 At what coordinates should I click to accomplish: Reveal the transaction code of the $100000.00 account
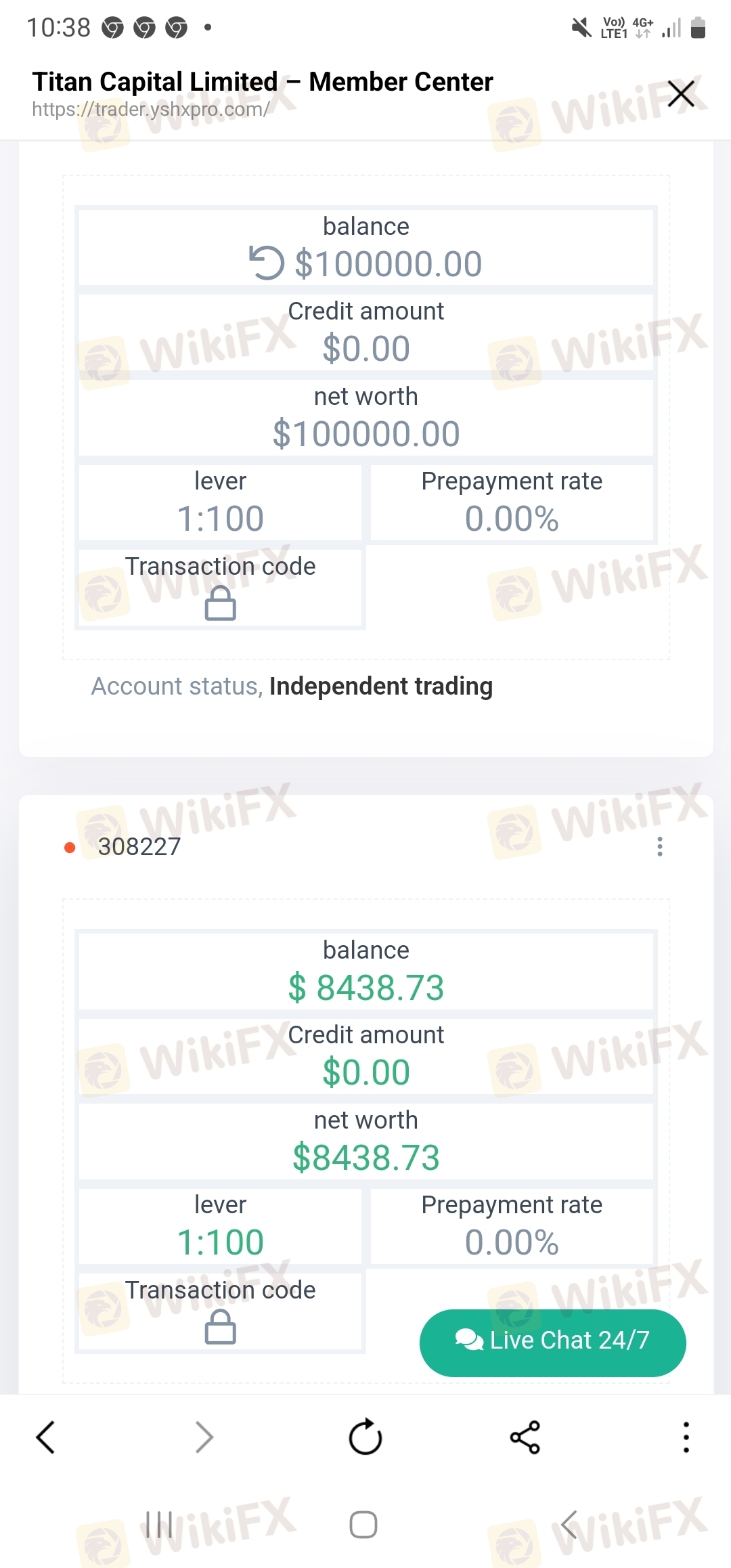click(220, 603)
